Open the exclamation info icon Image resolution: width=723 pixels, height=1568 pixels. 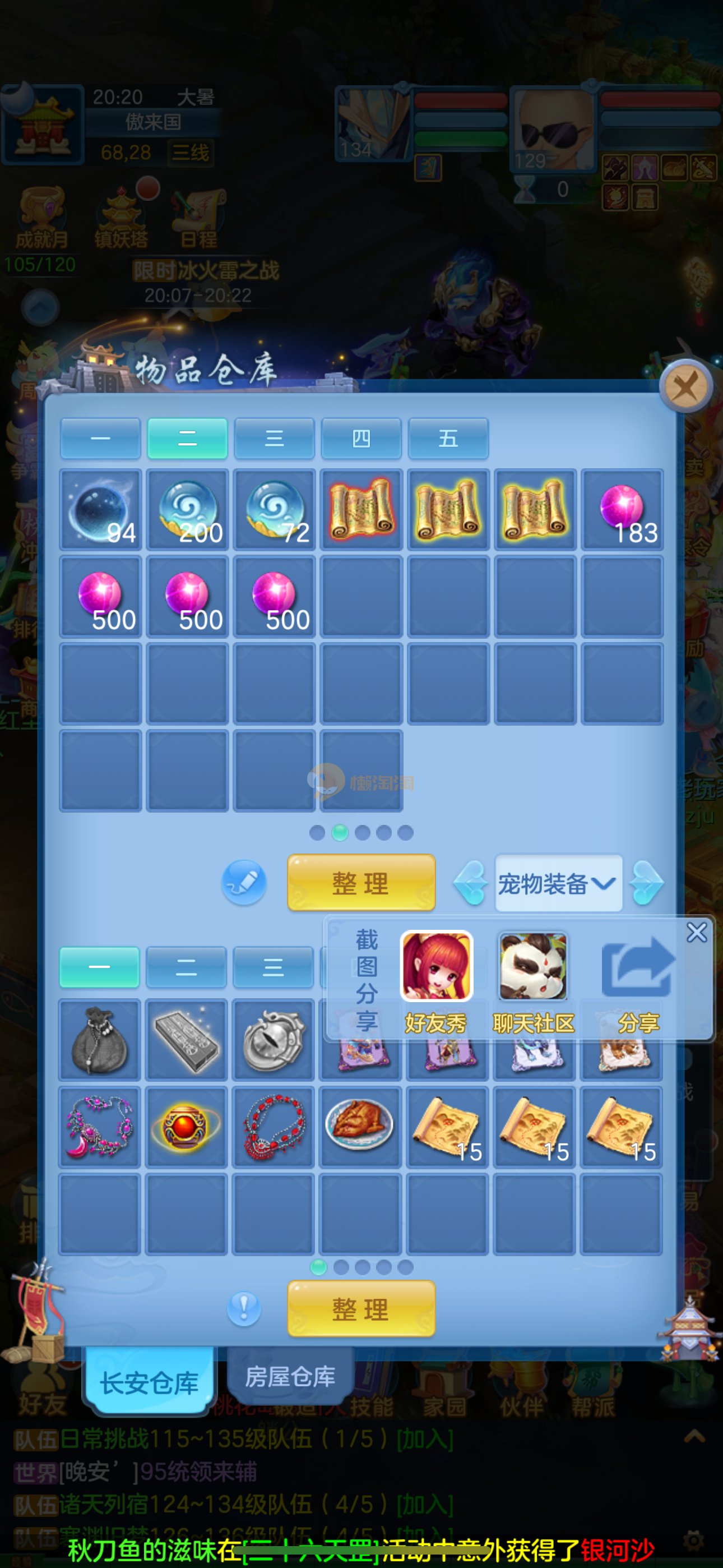(x=244, y=1308)
